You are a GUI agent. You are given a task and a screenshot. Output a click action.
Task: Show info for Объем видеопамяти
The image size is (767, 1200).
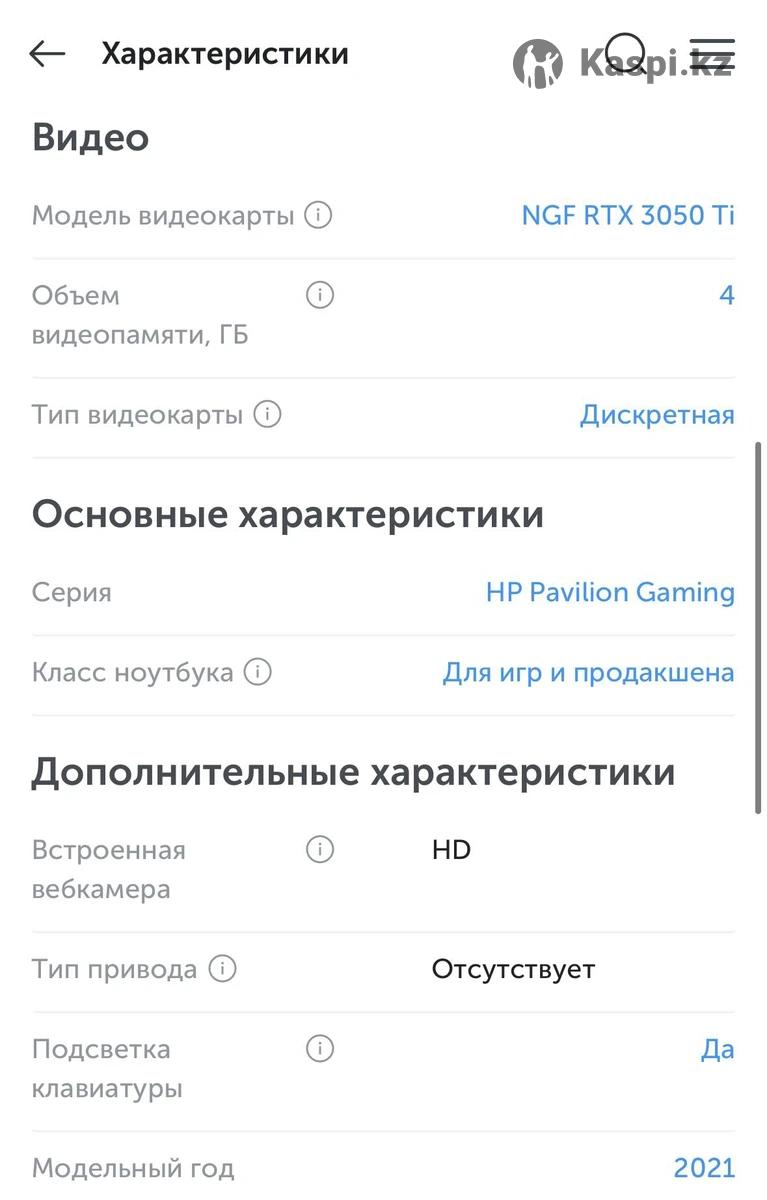[319, 295]
